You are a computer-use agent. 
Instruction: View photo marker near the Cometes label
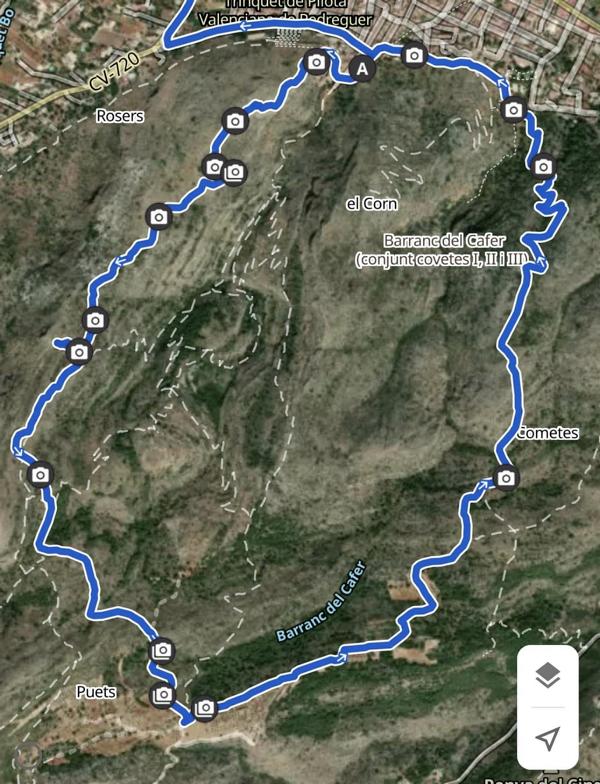(506, 478)
